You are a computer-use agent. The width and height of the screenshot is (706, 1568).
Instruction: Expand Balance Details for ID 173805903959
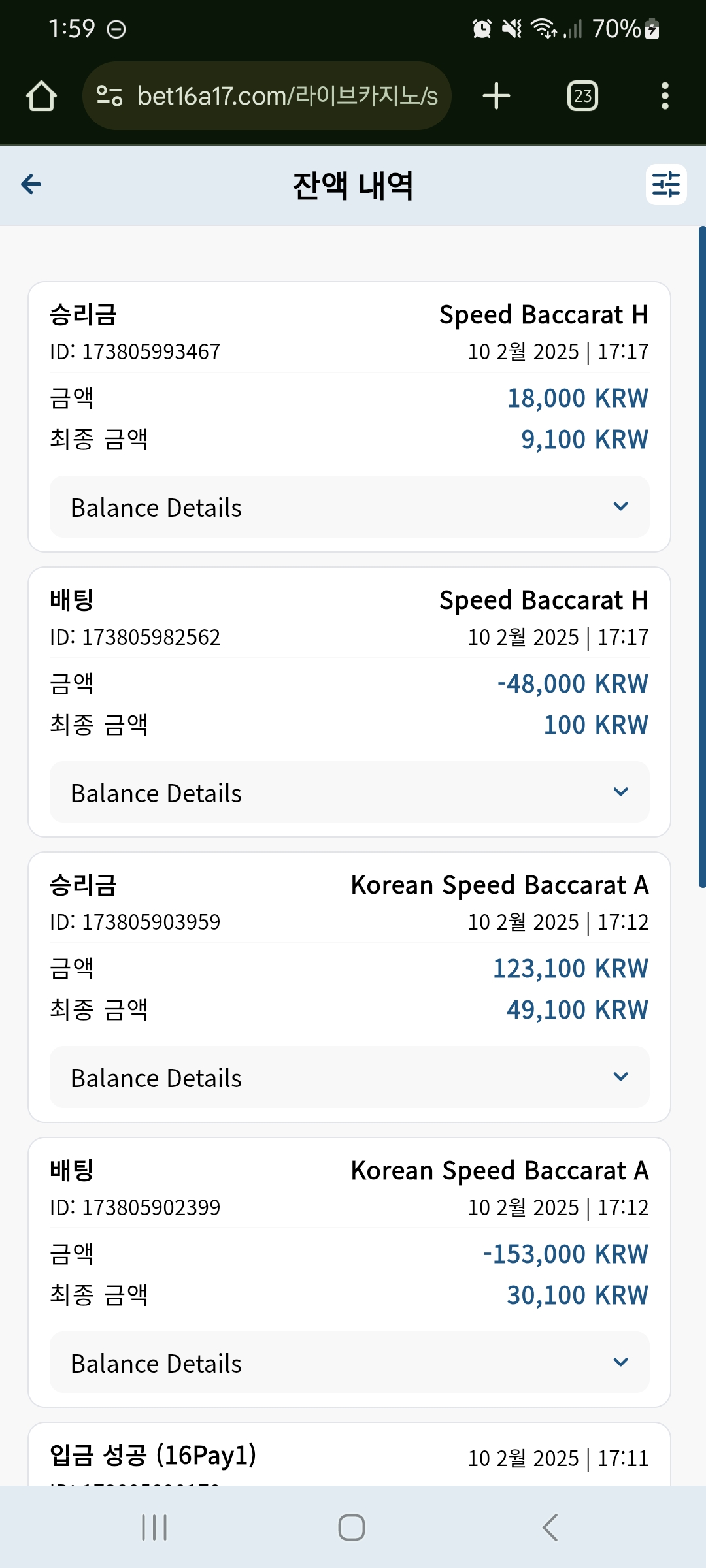350,1077
